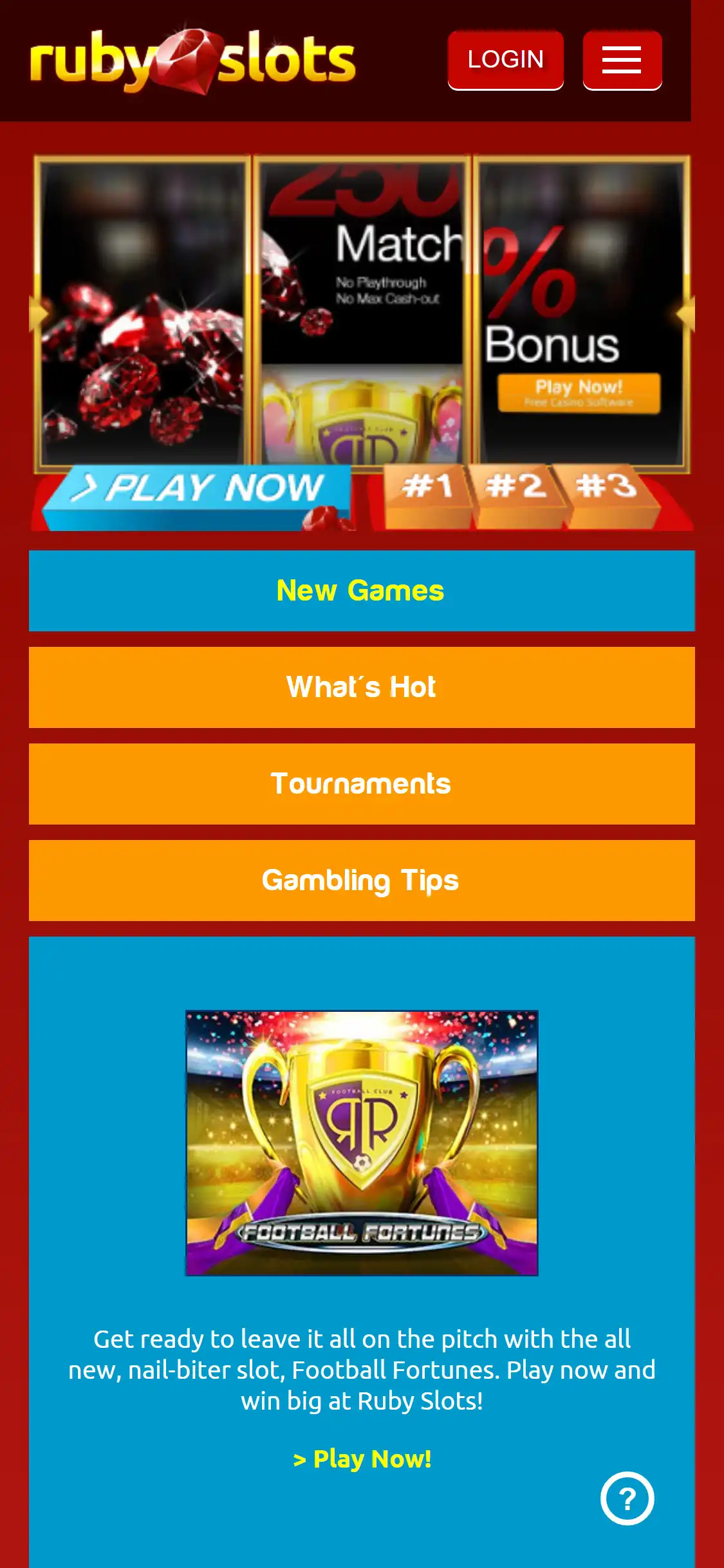The width and height of the screenshot is (724, 1568).
Task: Open the What's Hot section
Action: [362, 687]
